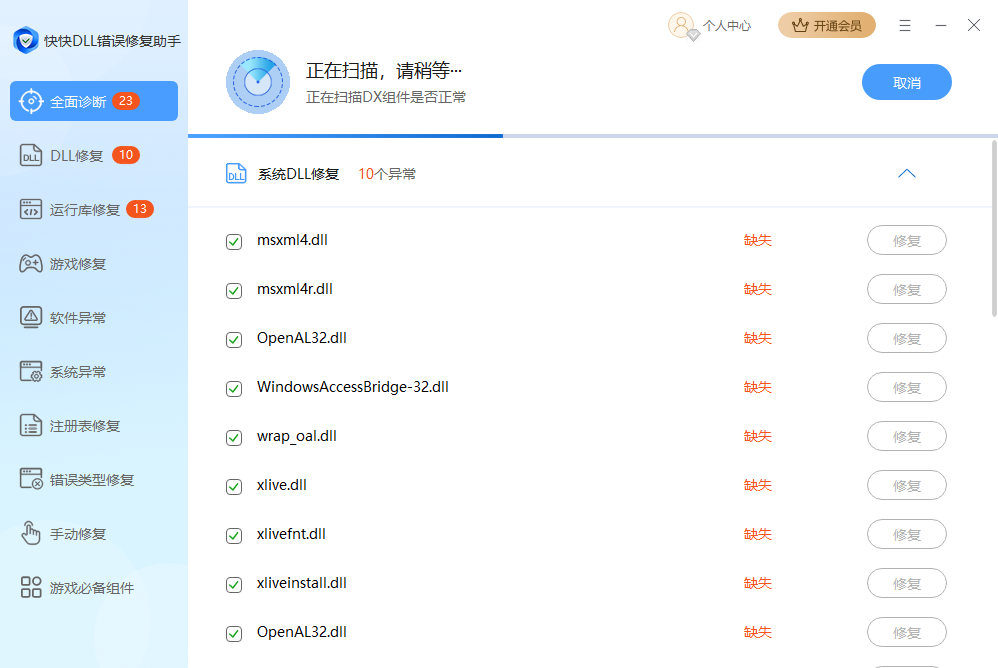
Task: Select 系统异常 in sidebar
Action: (x=78, y=372)
